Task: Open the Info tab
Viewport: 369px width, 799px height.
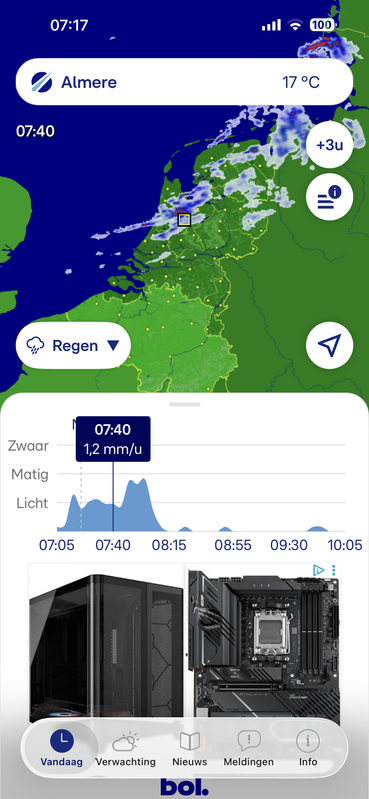Action: pos(308,749)
